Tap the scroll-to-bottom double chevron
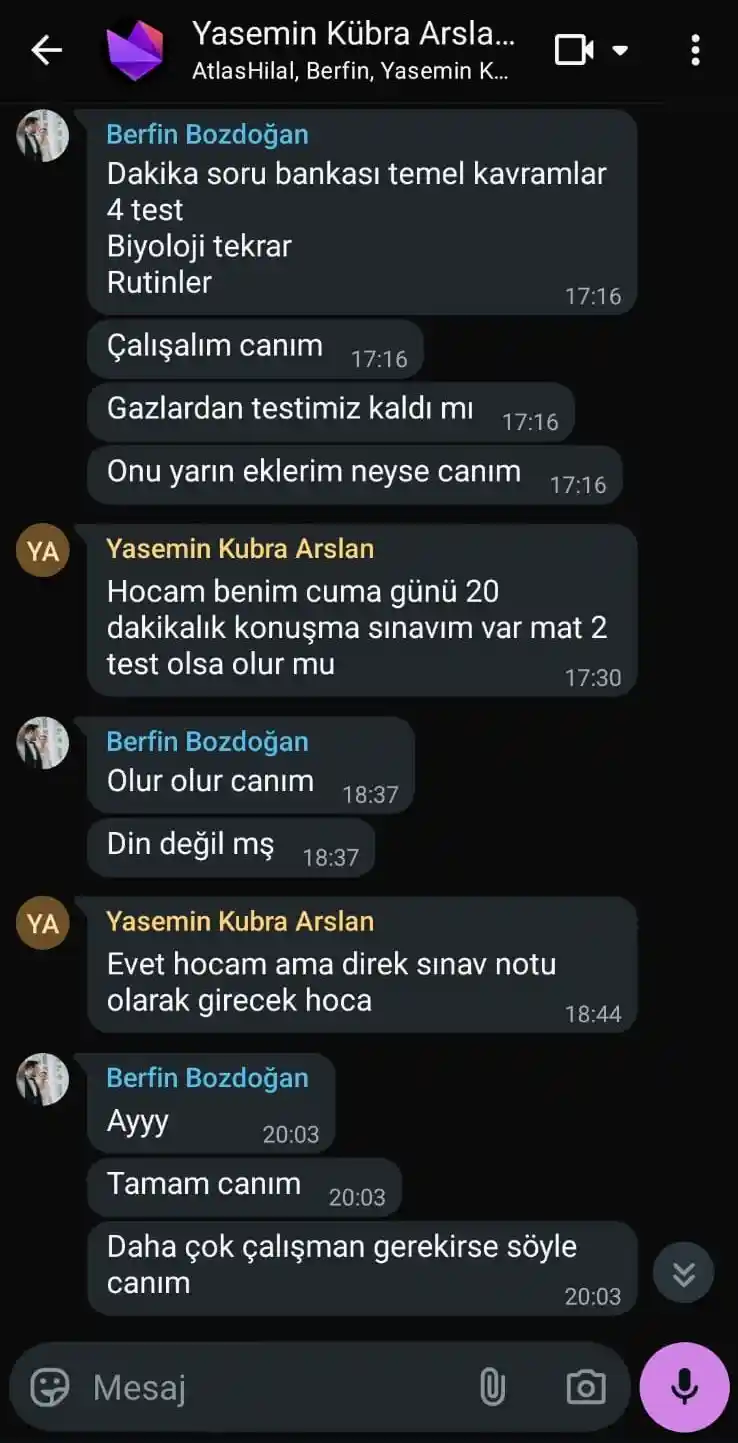 click(683, 1272)
